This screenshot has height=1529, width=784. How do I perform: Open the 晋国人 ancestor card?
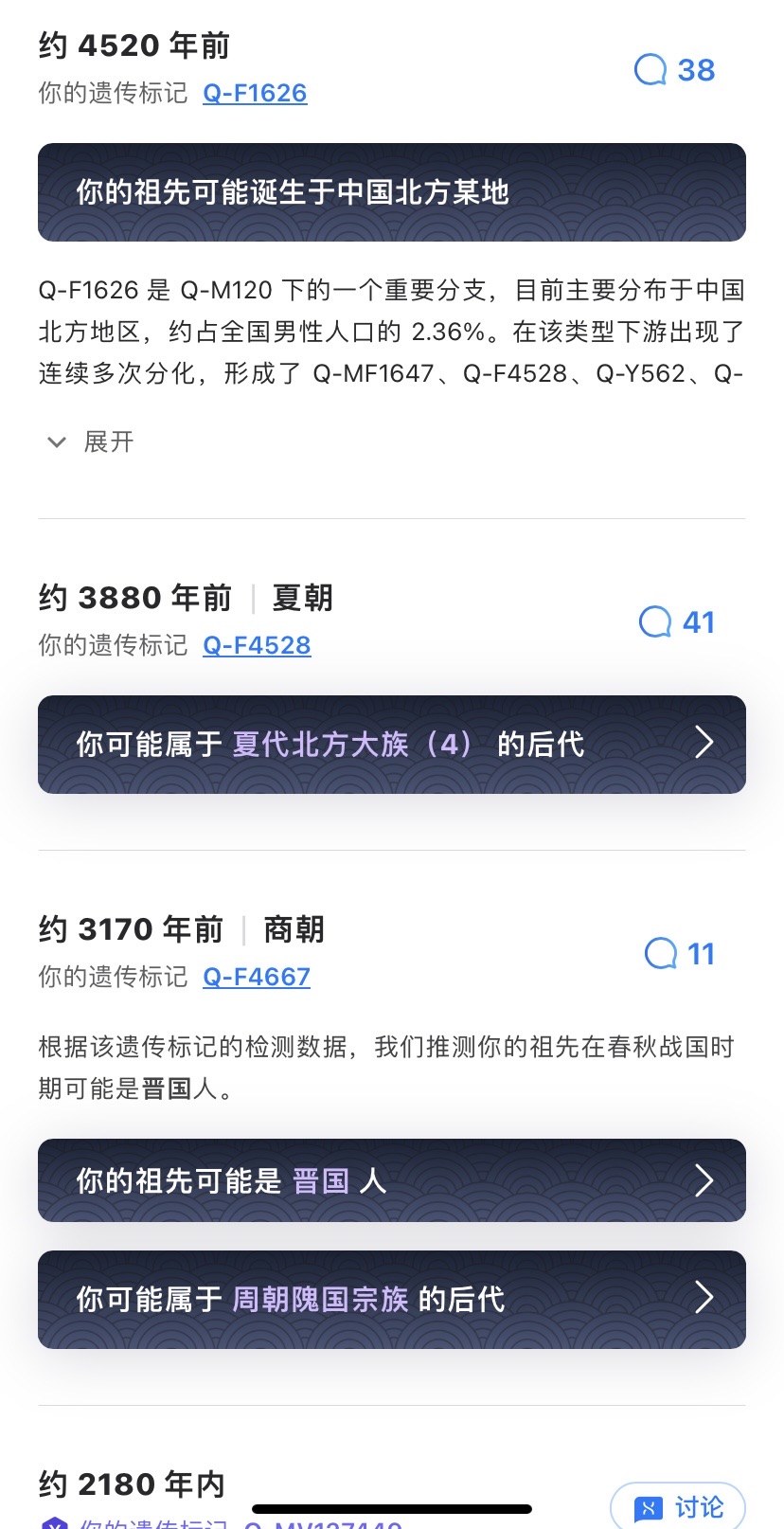(x=391, y=1180)
